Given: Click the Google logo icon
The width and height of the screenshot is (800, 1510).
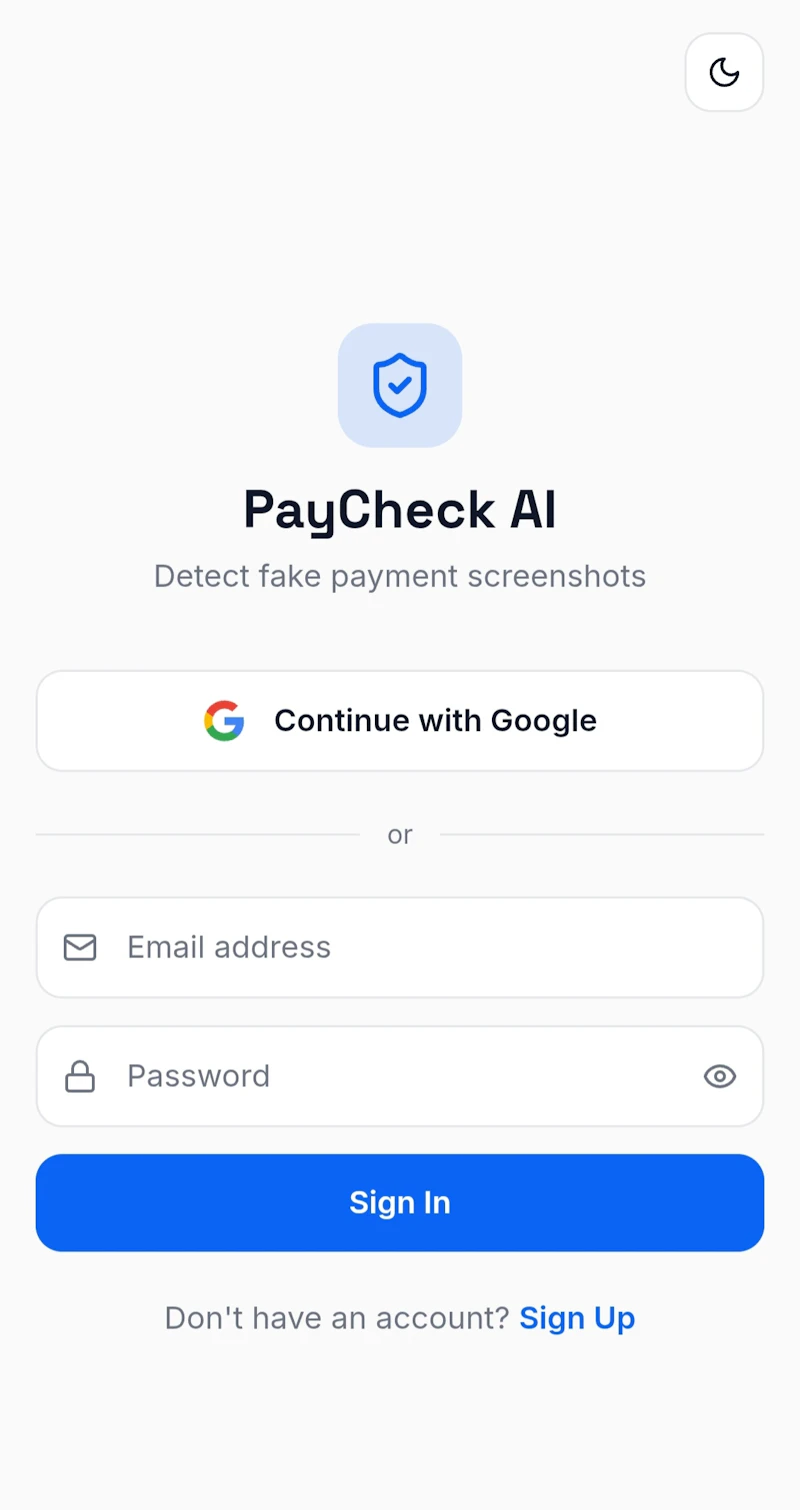Looking at the screenshot, I should point(224,720).
